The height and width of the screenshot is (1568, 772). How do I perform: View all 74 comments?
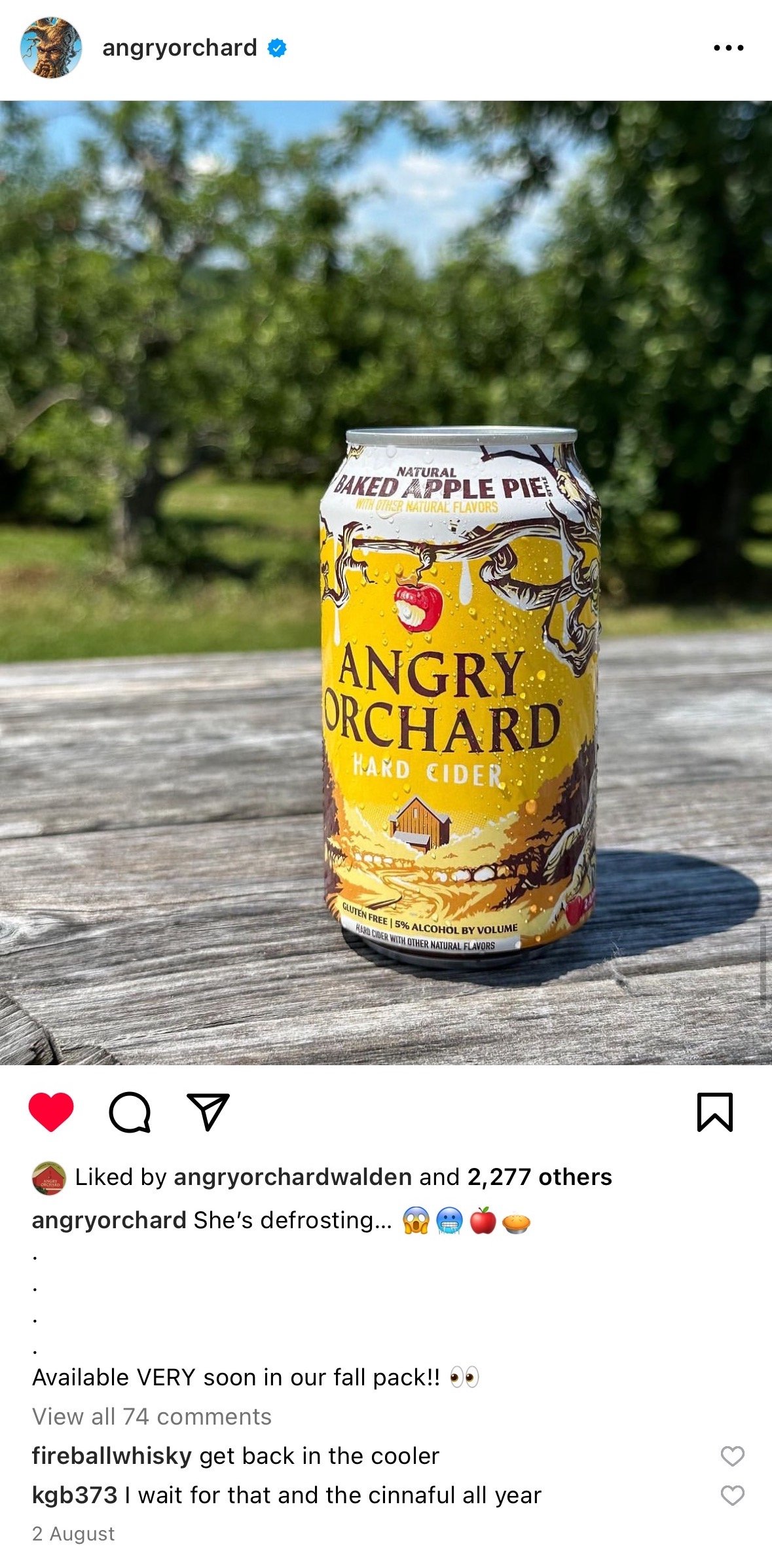pyautogui.click(x=152, y=1417)
